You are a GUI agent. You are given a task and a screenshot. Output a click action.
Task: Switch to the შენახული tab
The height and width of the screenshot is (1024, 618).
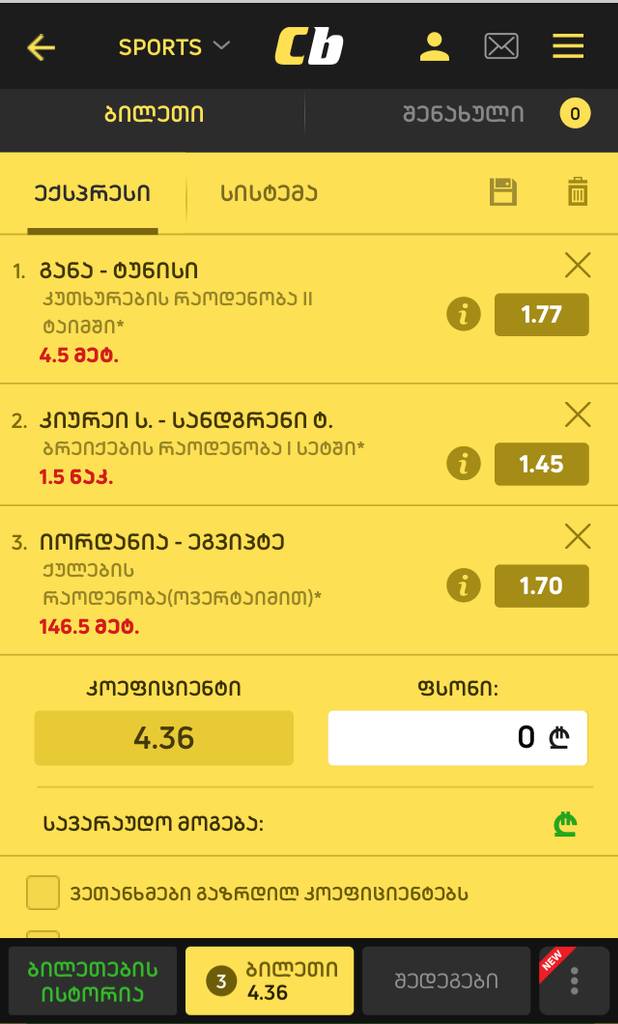(x=463, y=114)
